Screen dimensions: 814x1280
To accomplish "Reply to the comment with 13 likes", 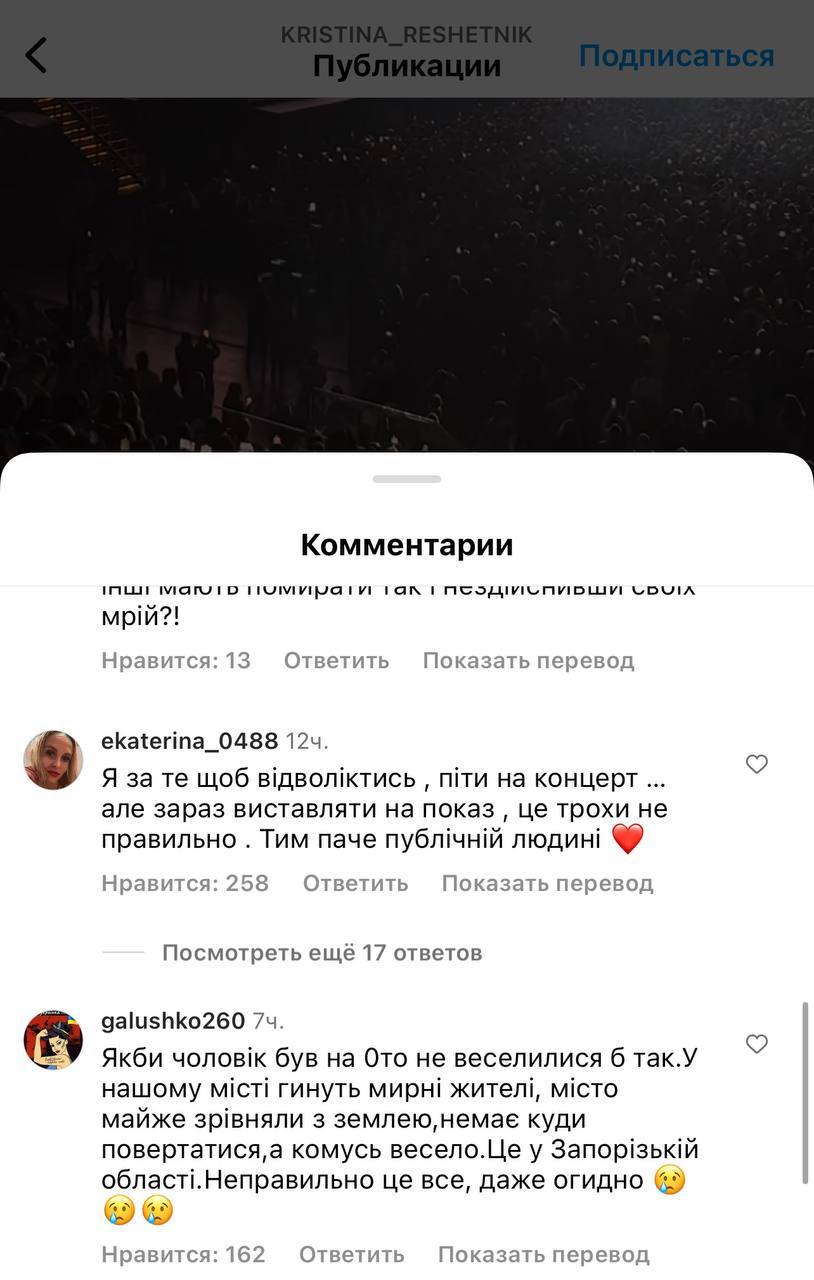I will pyautogui.click(x=336, y=660).
